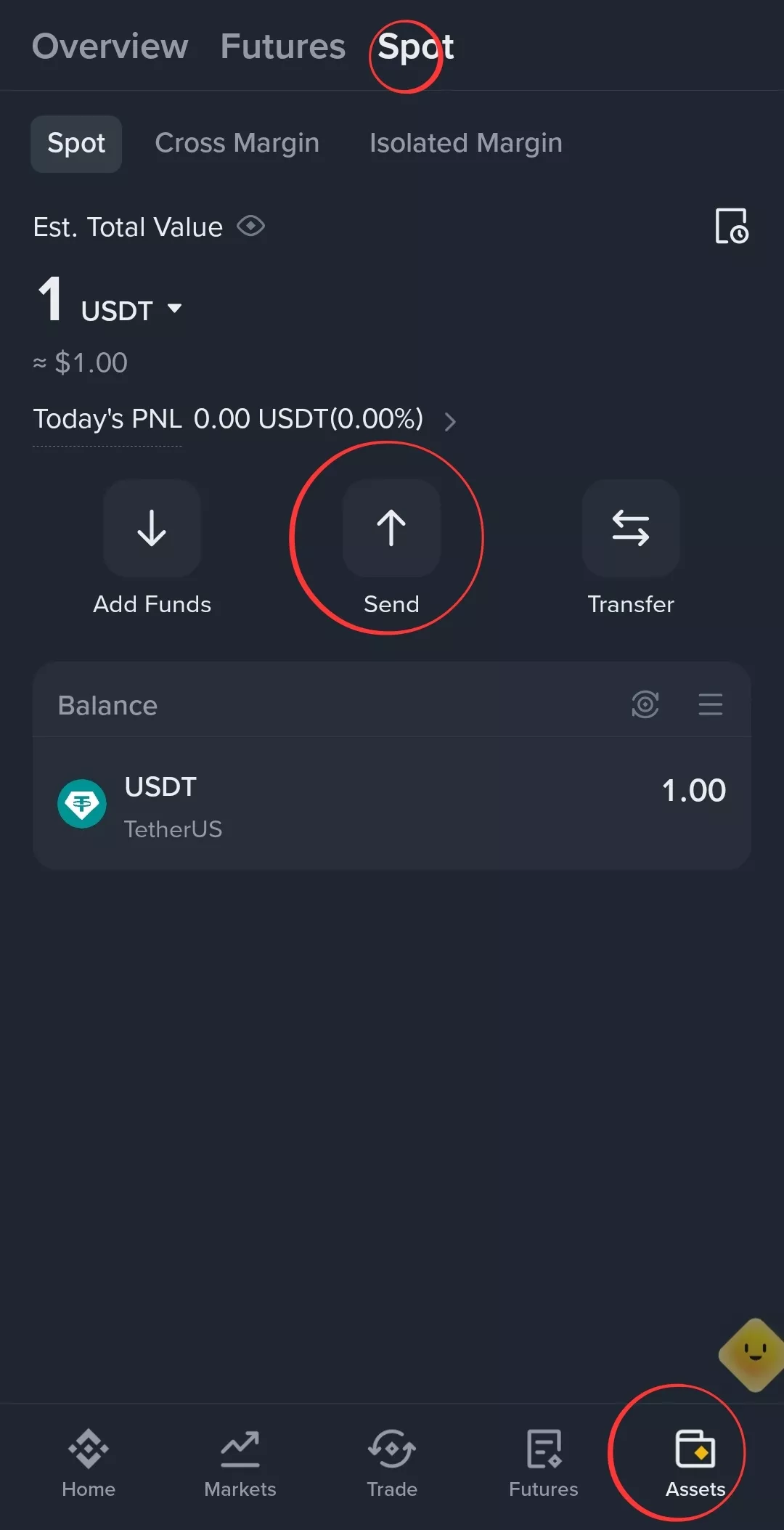784x1530 pixels.
Task: Open the transaction history icon
Action: [731, 226]
